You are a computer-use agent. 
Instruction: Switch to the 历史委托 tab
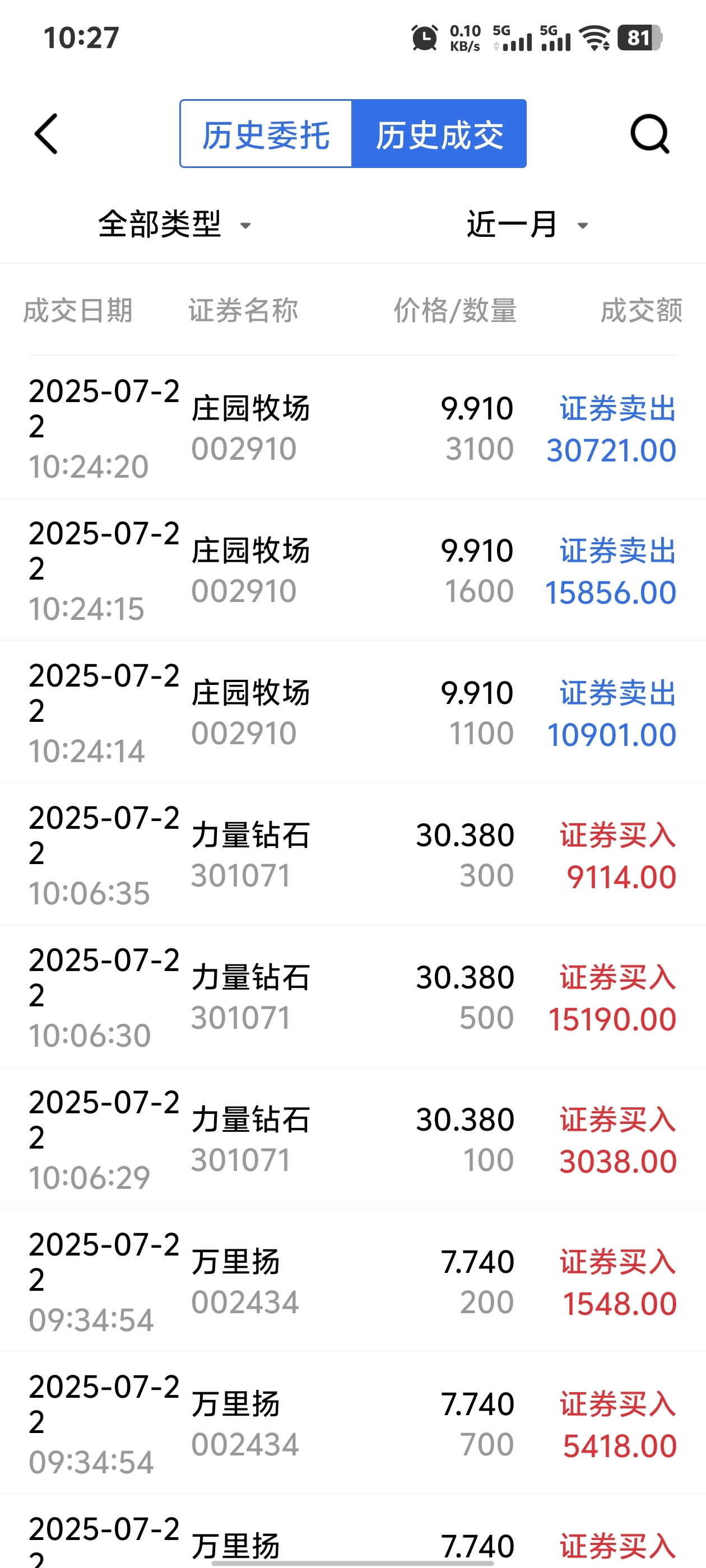pyautogui.click(x=266, y=134)
